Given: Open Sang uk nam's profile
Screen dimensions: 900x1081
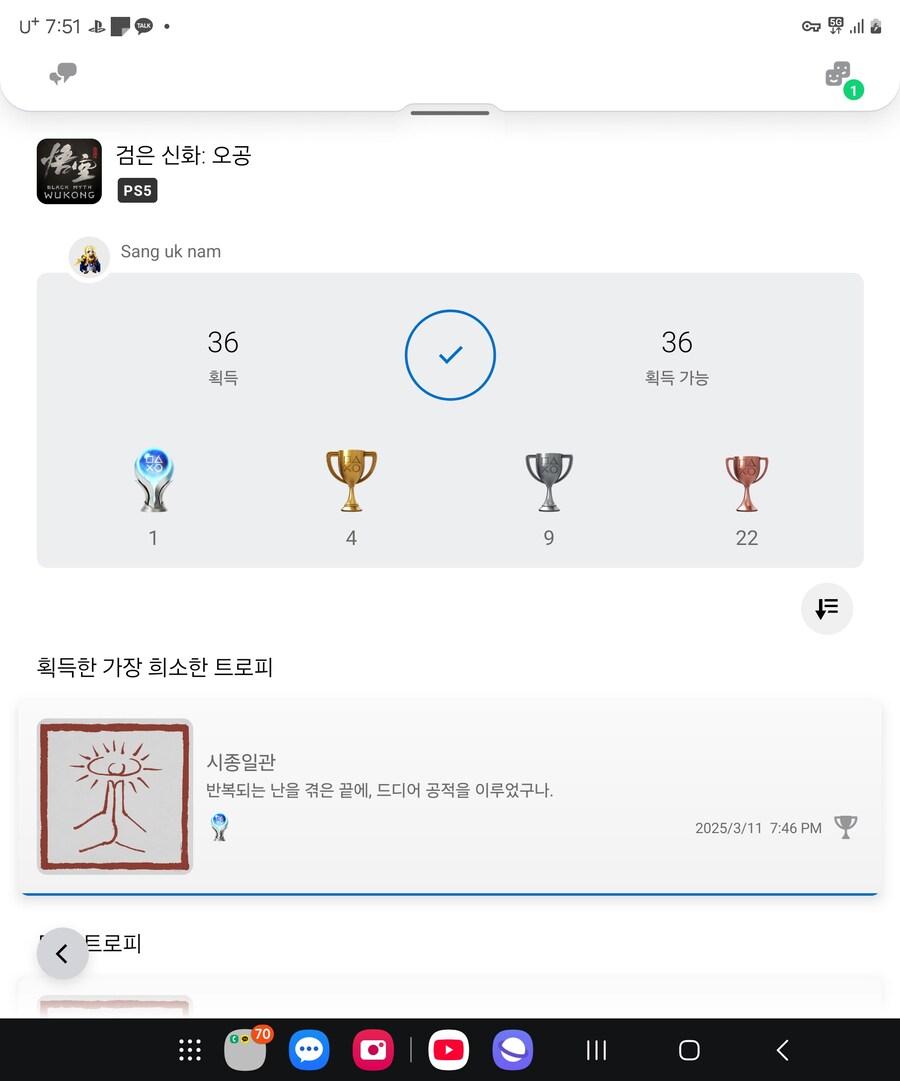Looking at the screenshot, I should click(x=170, y=251).
